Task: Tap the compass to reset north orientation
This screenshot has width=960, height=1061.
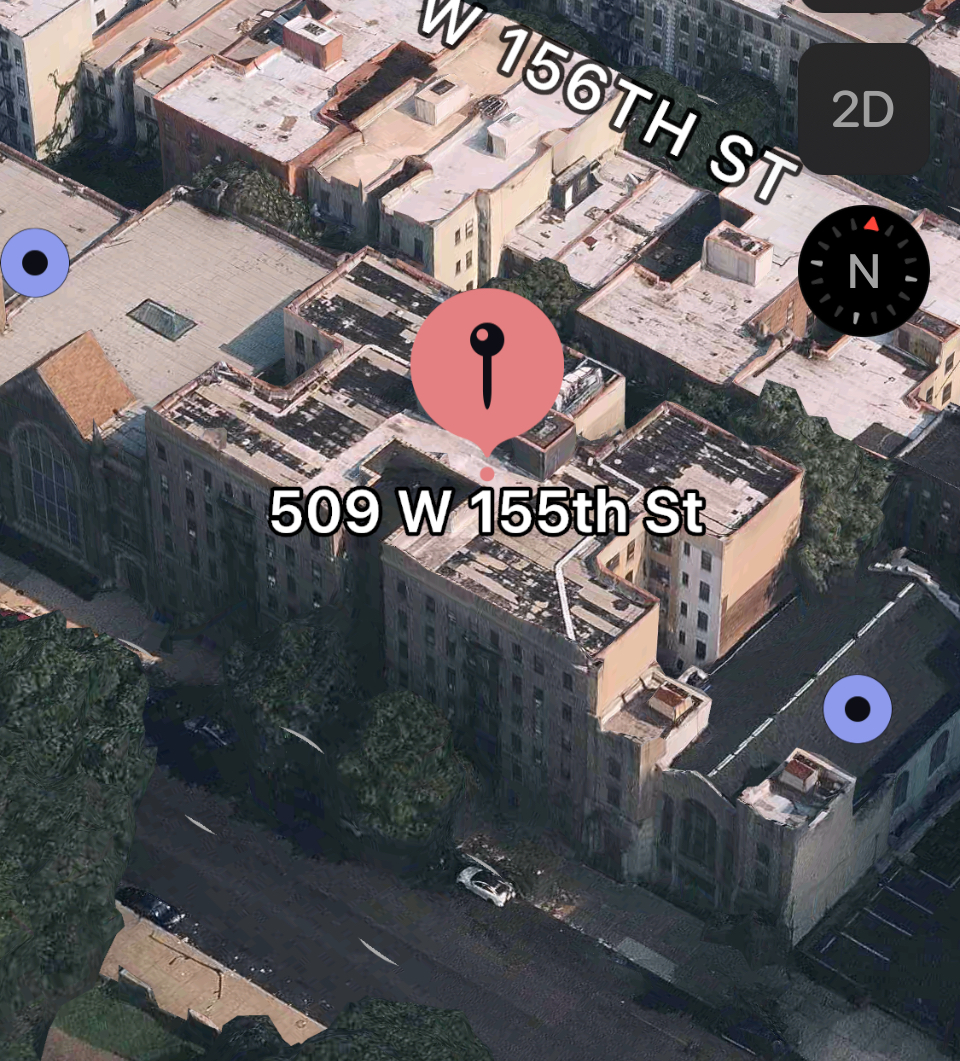Action: [863, 271]
